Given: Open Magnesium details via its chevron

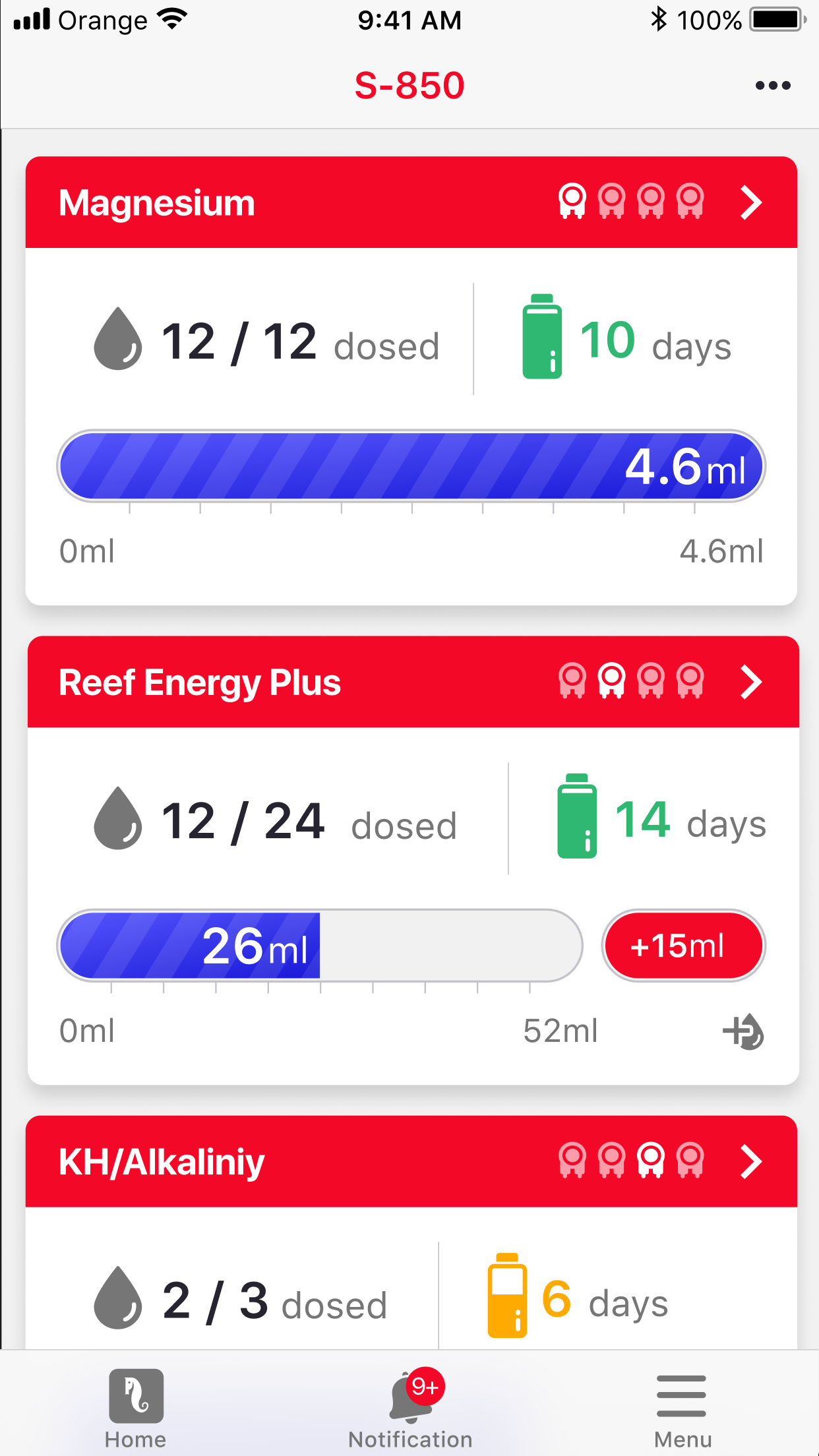Looking at the screenshot, I should [x=751, y=202].
